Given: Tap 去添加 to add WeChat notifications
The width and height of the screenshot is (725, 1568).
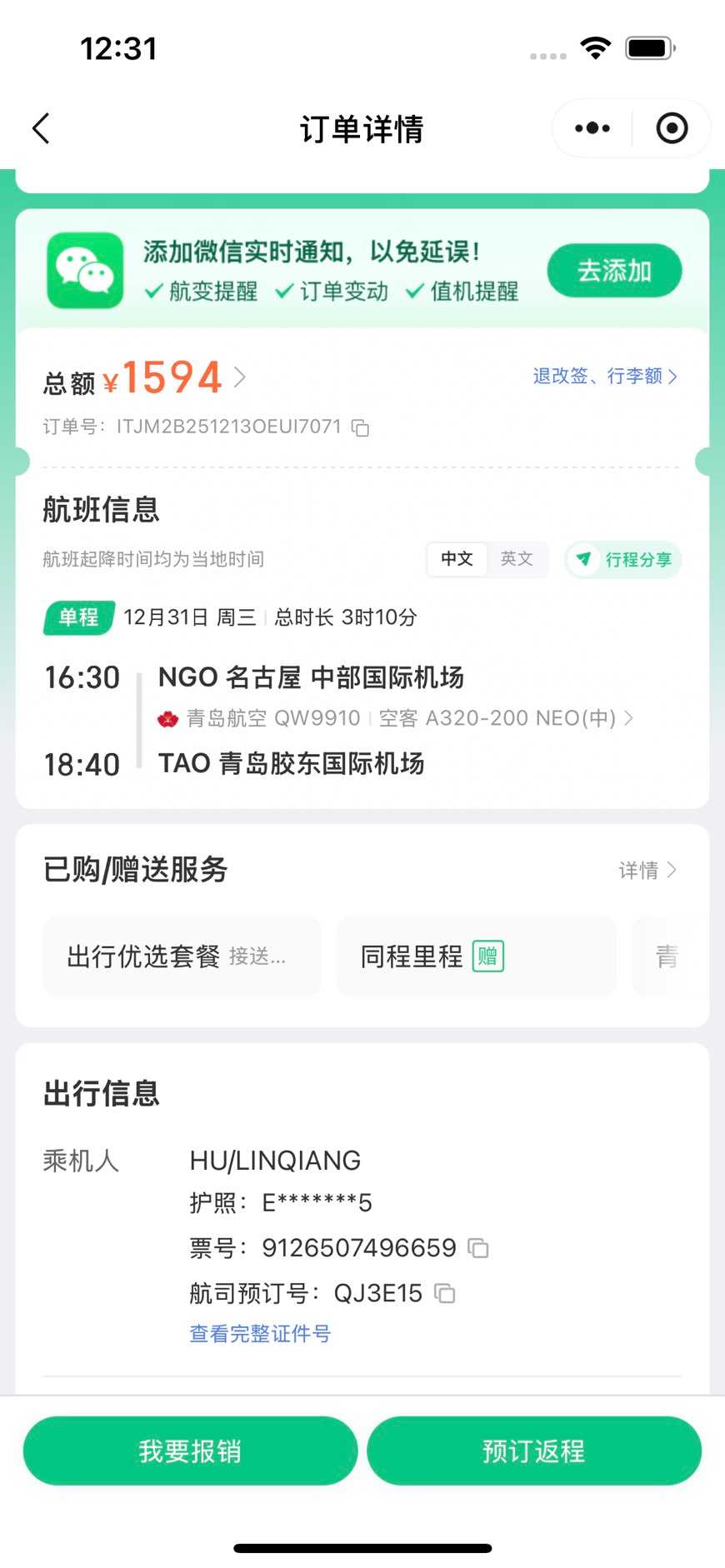Looking at the screenshot, I should pyautogui.click(x=614, y=271).
